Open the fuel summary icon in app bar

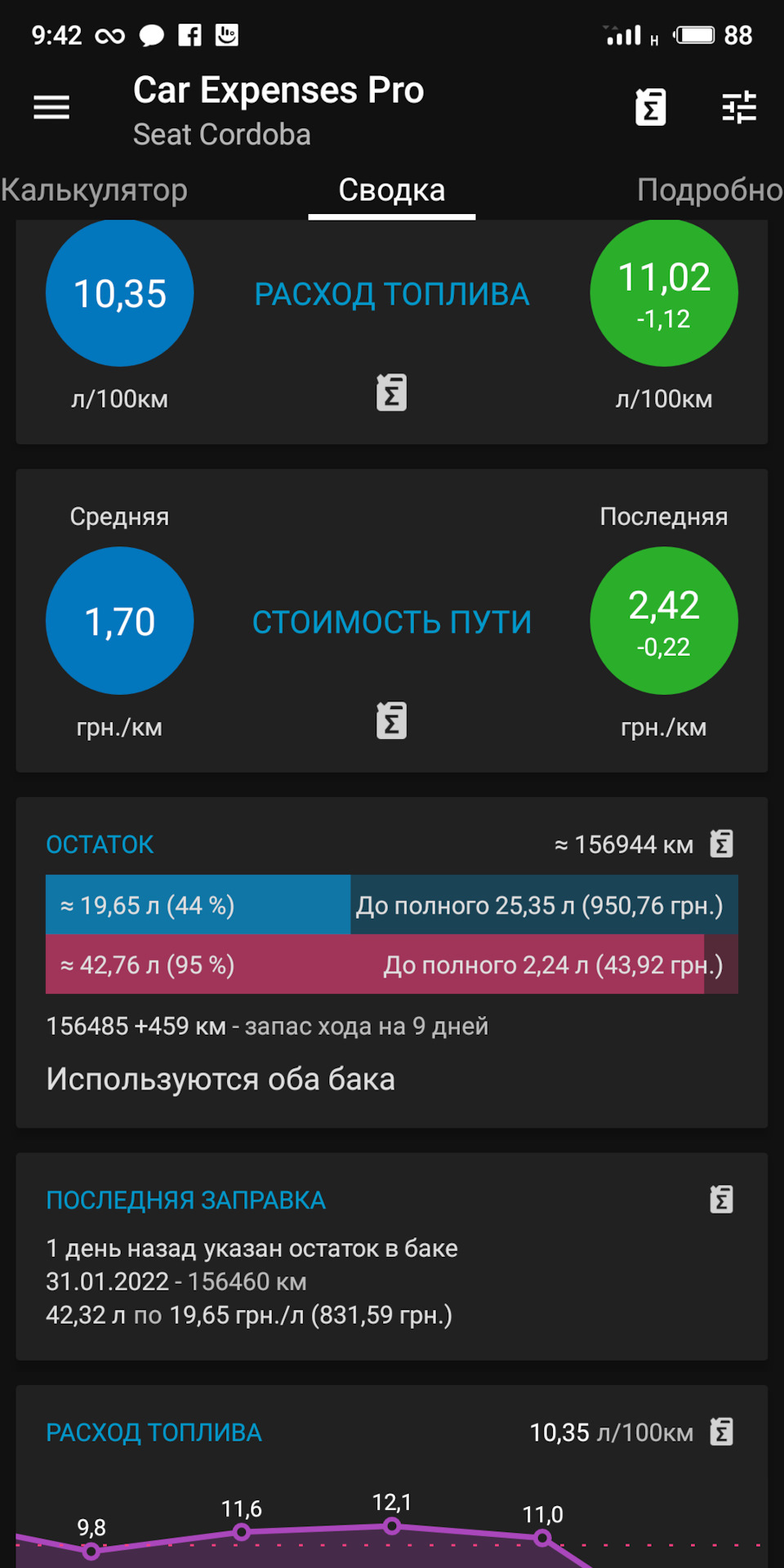coord(651,107)
